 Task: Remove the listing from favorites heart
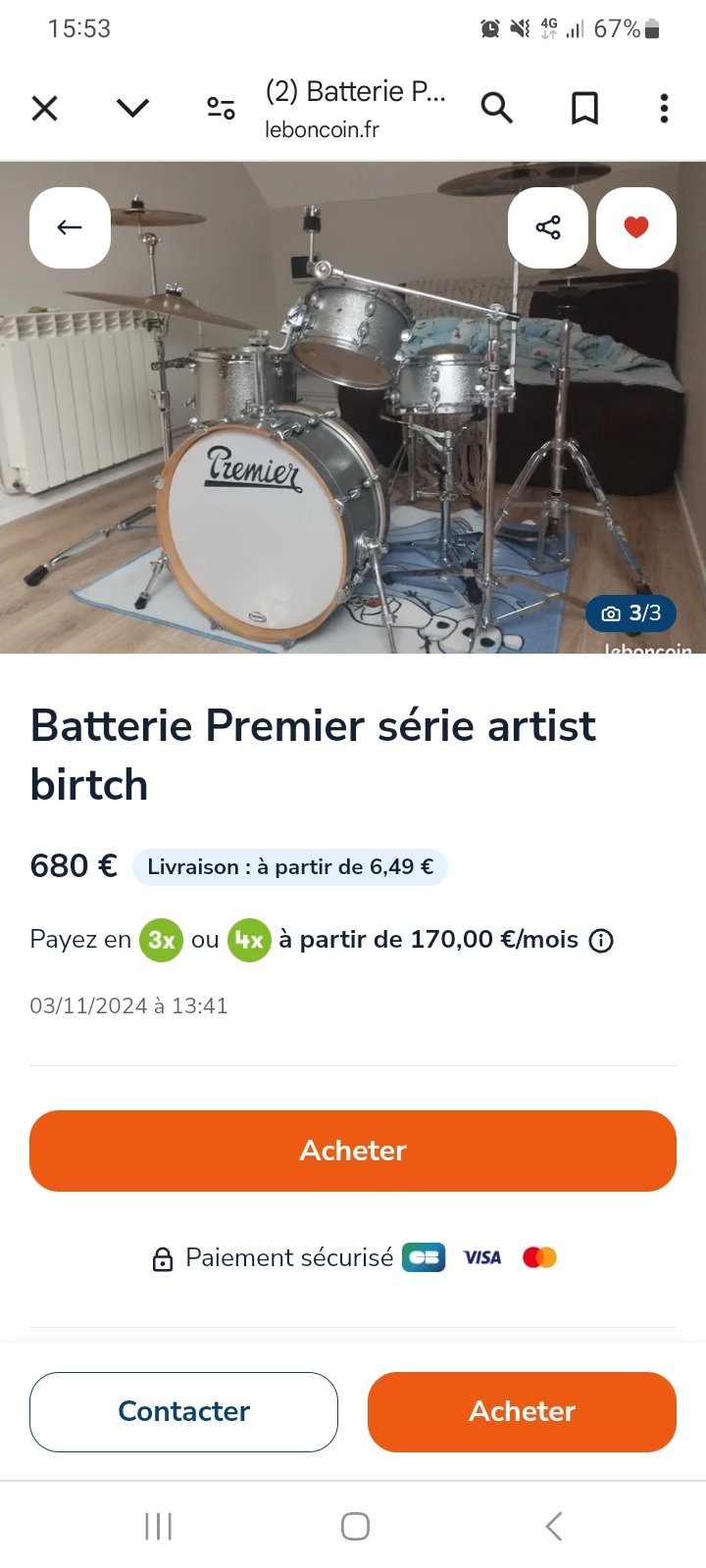pyautogui.click(x=636, y=227)
